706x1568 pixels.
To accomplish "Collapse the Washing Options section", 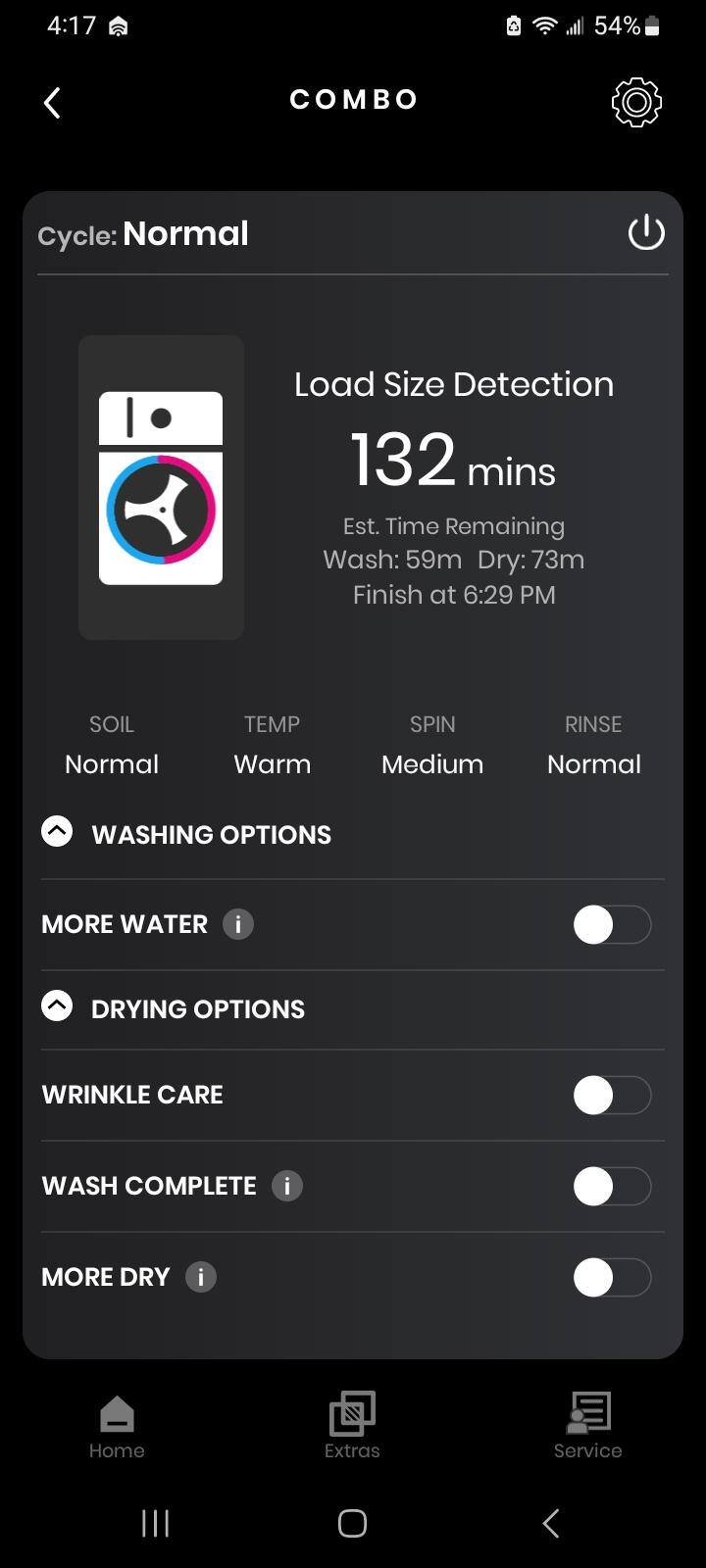I will pyautogui.click(x=57, y=833).
